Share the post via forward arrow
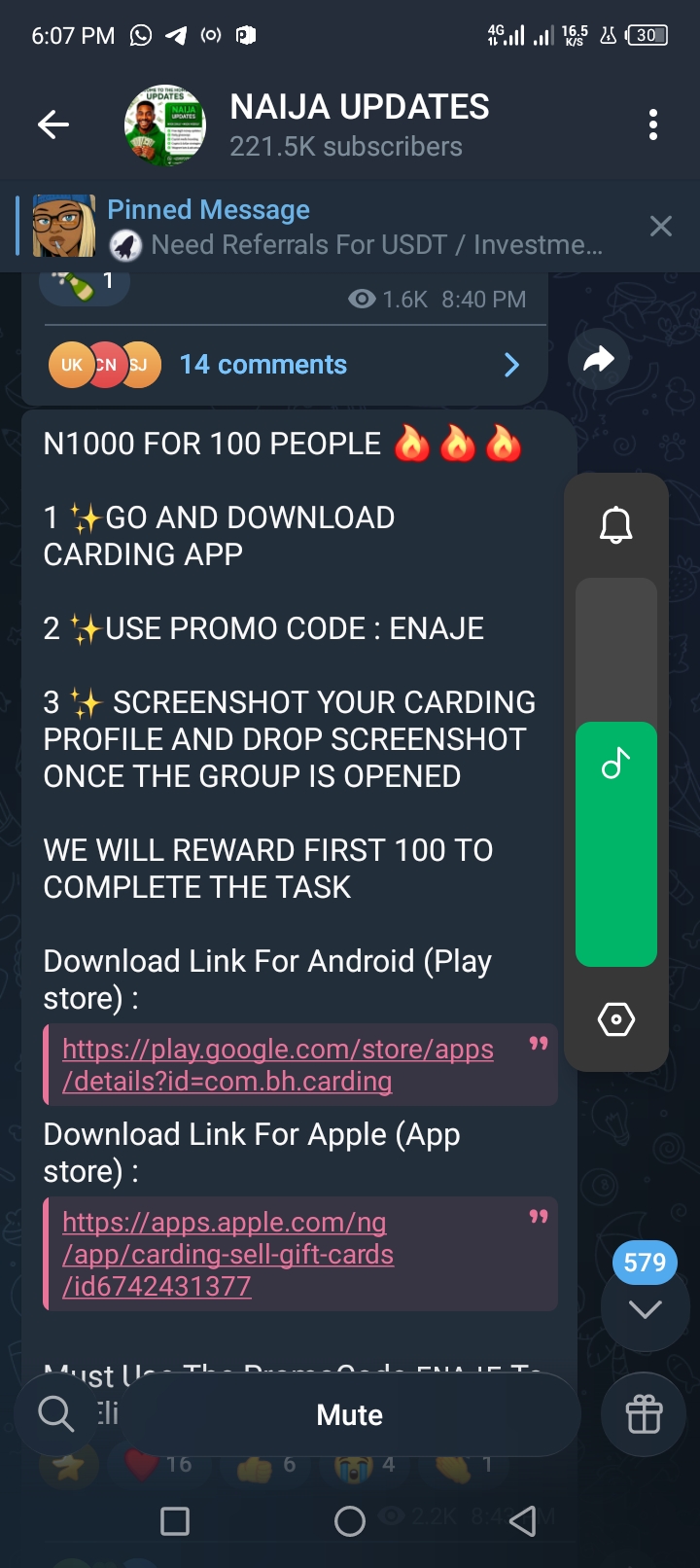The height and width of the screenshot is (1568, 700). point(599,360)
